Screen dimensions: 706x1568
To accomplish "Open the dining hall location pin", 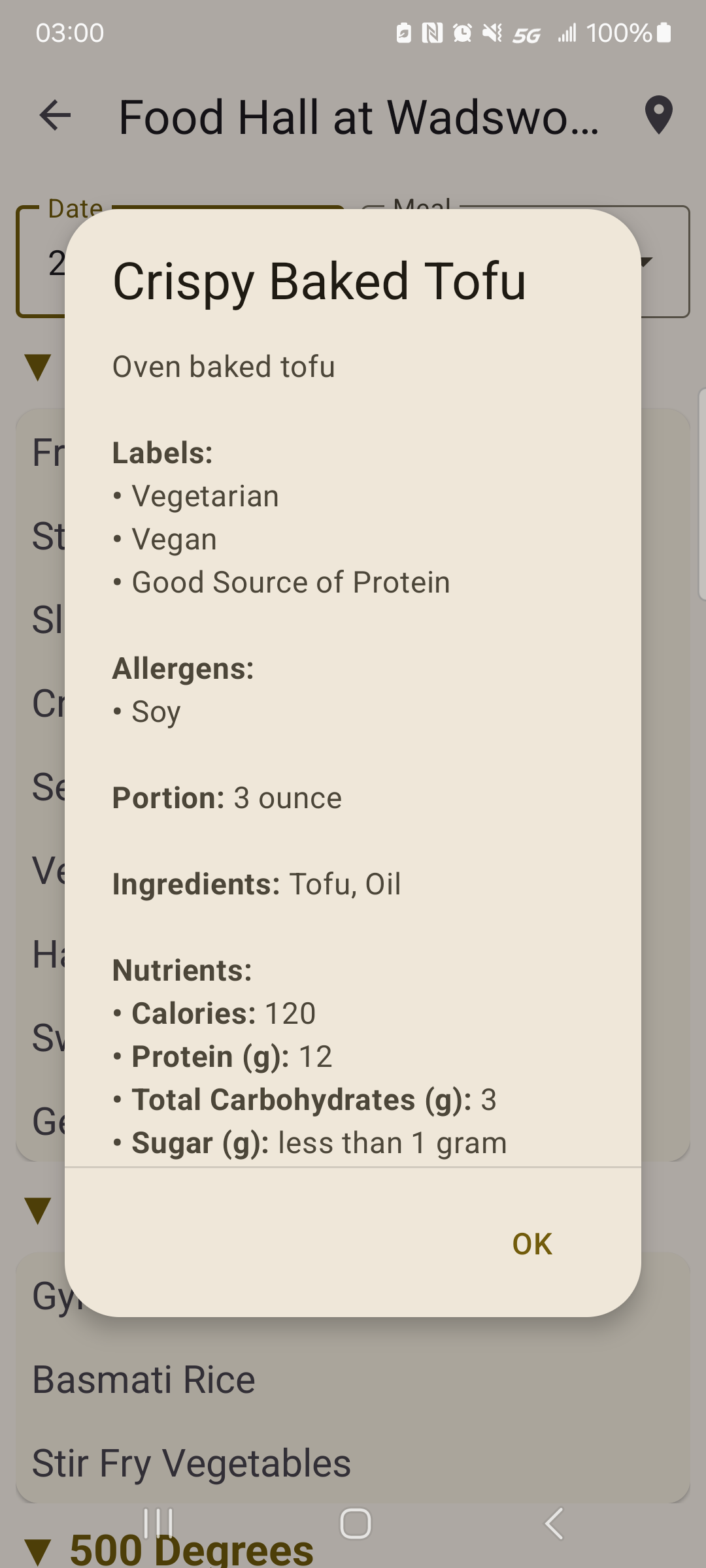I will (658, 116).
